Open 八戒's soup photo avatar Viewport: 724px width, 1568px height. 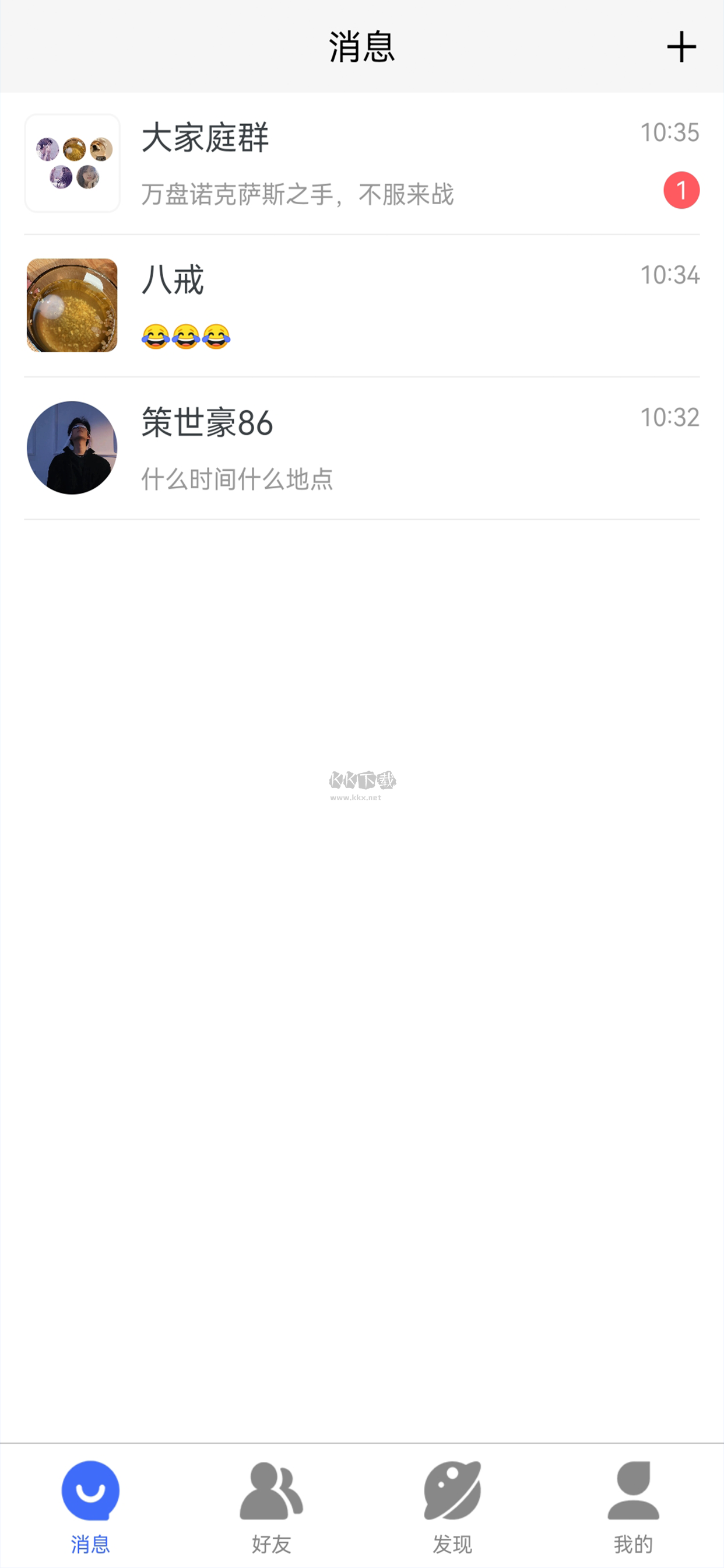(x=72, y=305)
